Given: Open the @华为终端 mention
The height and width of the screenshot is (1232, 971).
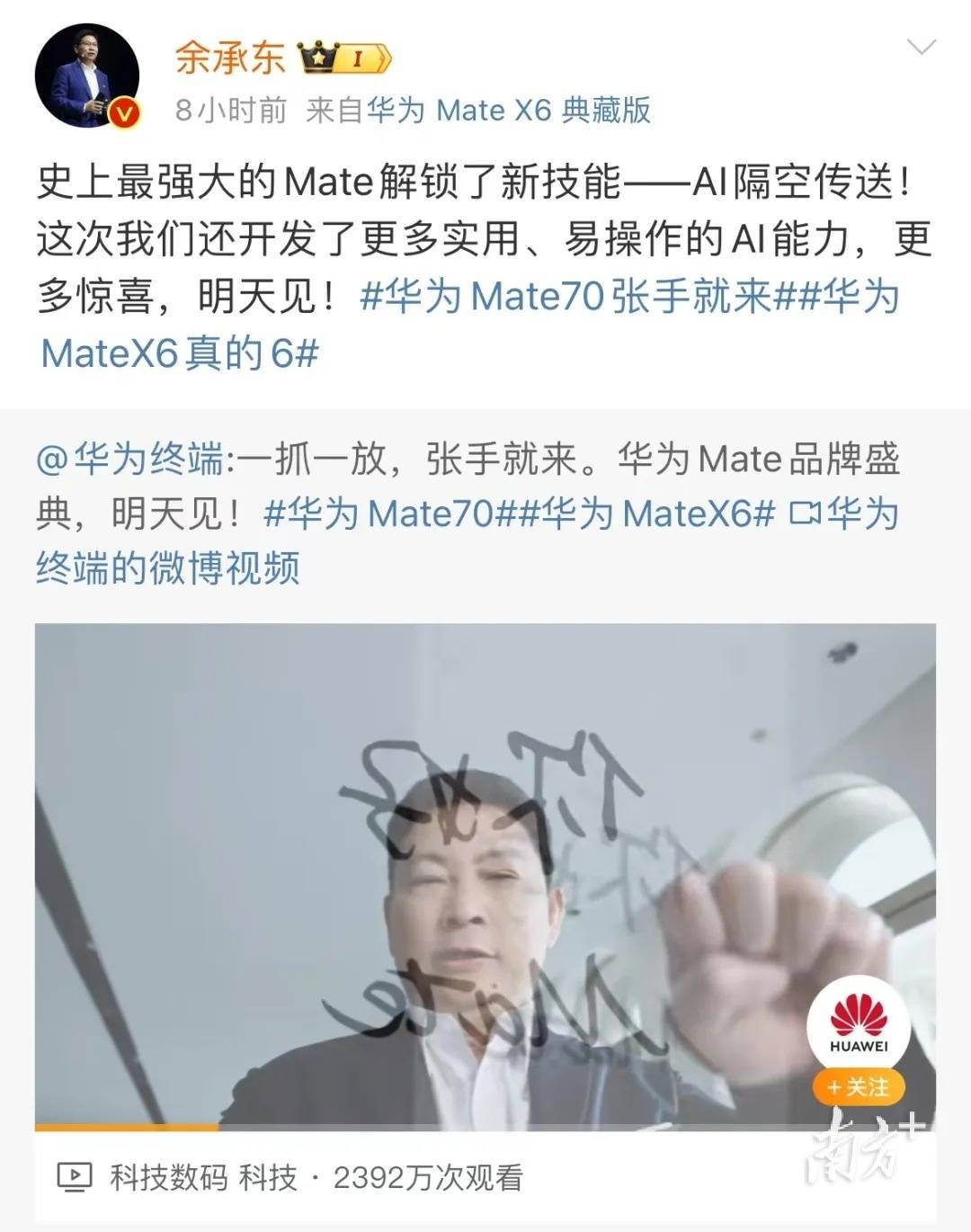Looking at the screenshot, I should pos(129,460).
